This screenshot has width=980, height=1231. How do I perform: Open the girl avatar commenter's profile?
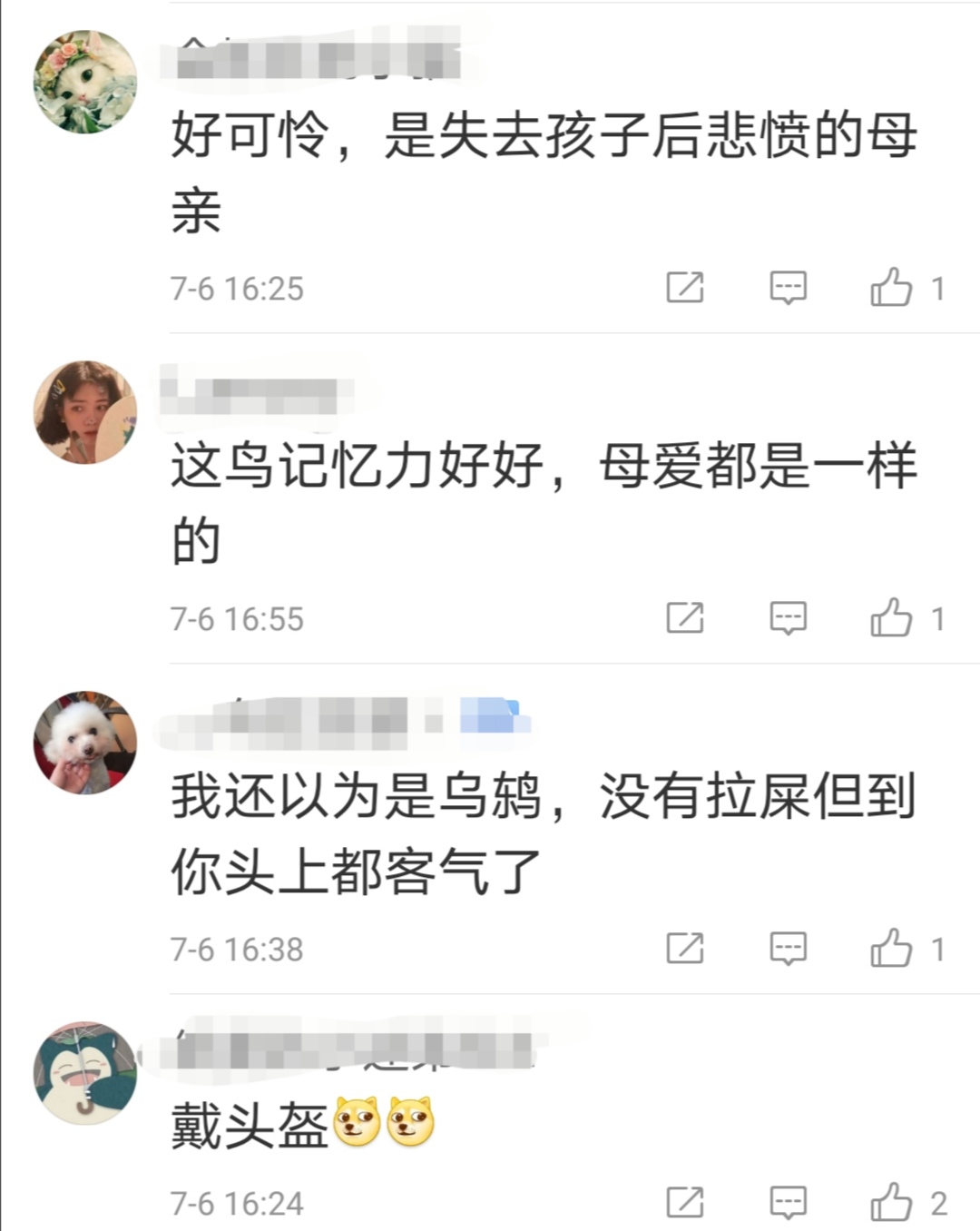[x=85, y=412]
